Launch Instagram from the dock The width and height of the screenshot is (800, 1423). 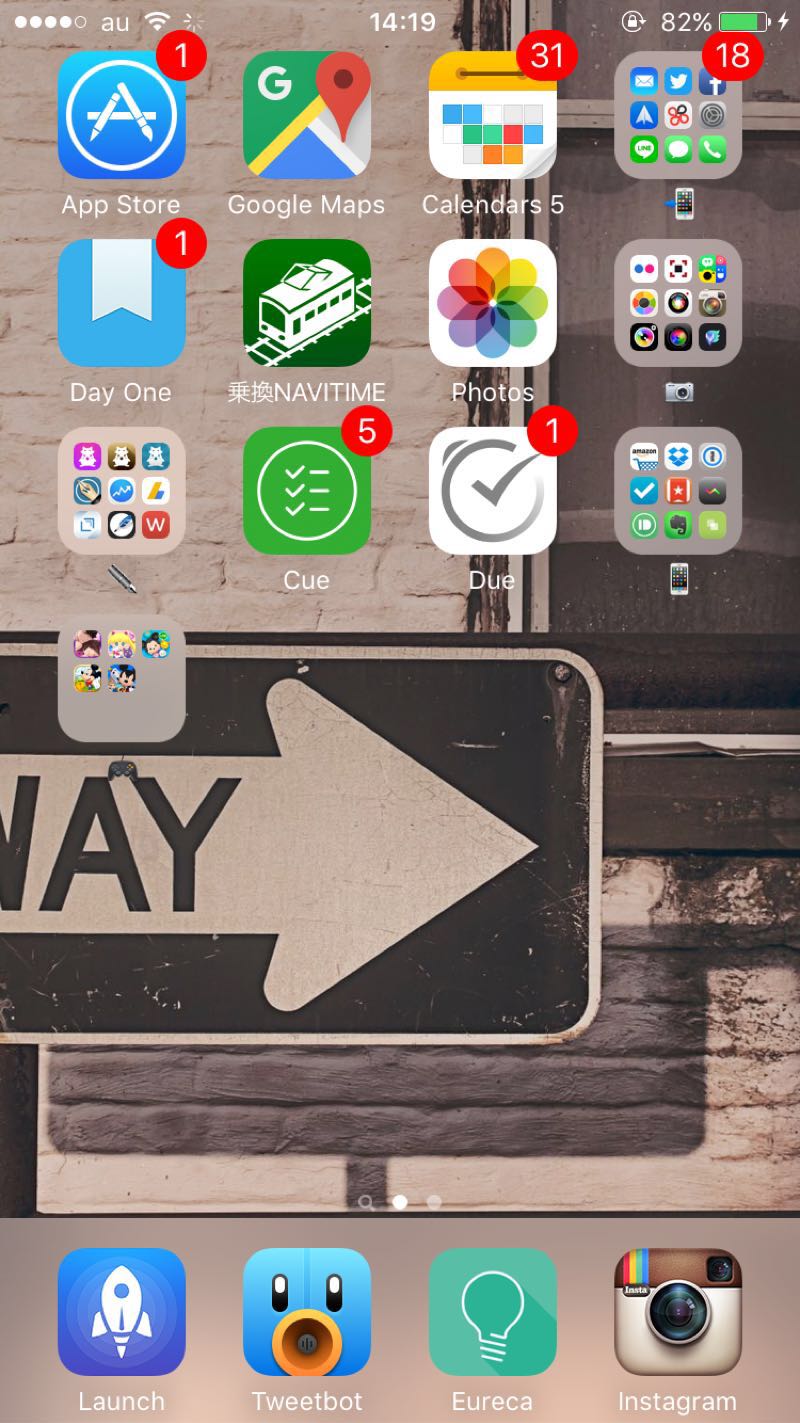point(678,1312)
